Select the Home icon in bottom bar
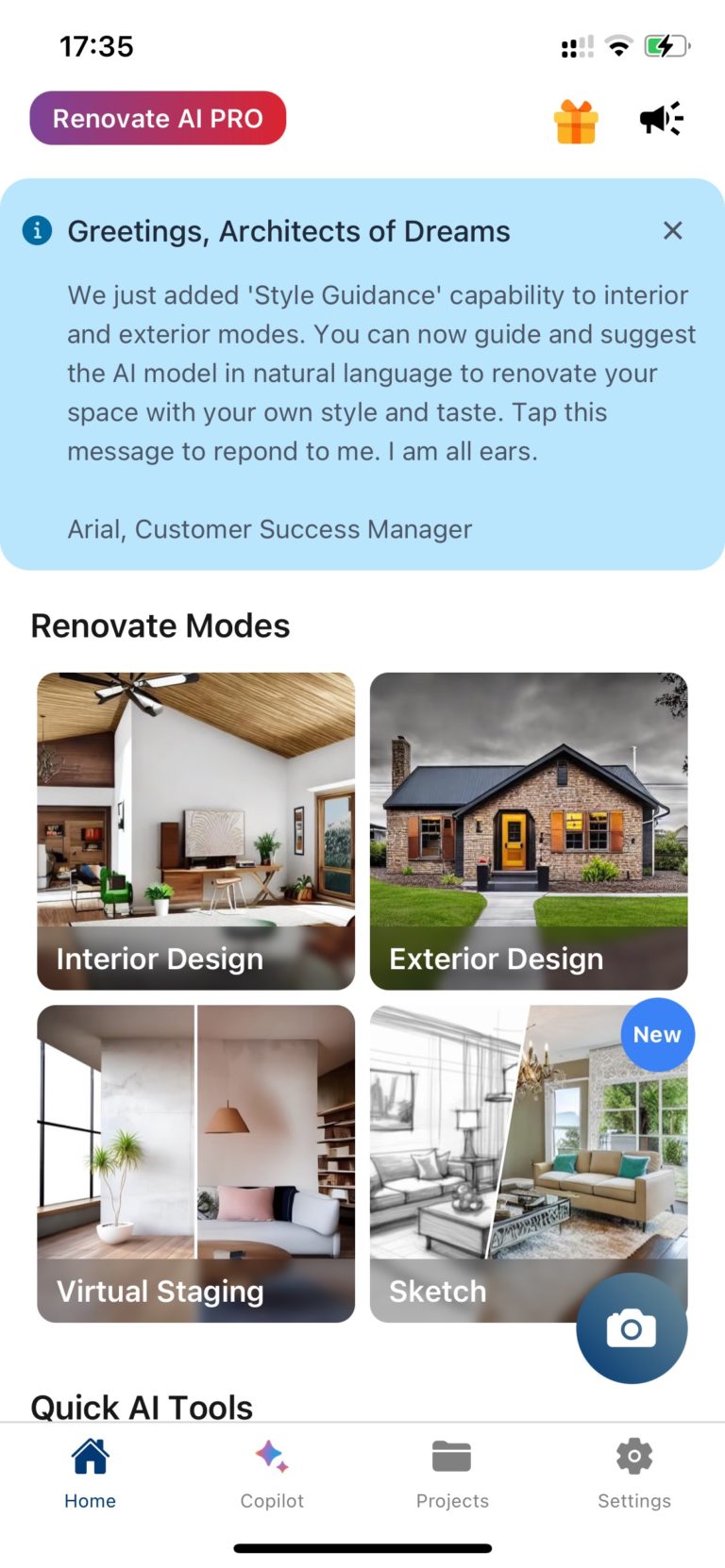725x1568 pixels. tap(90, 1456)
